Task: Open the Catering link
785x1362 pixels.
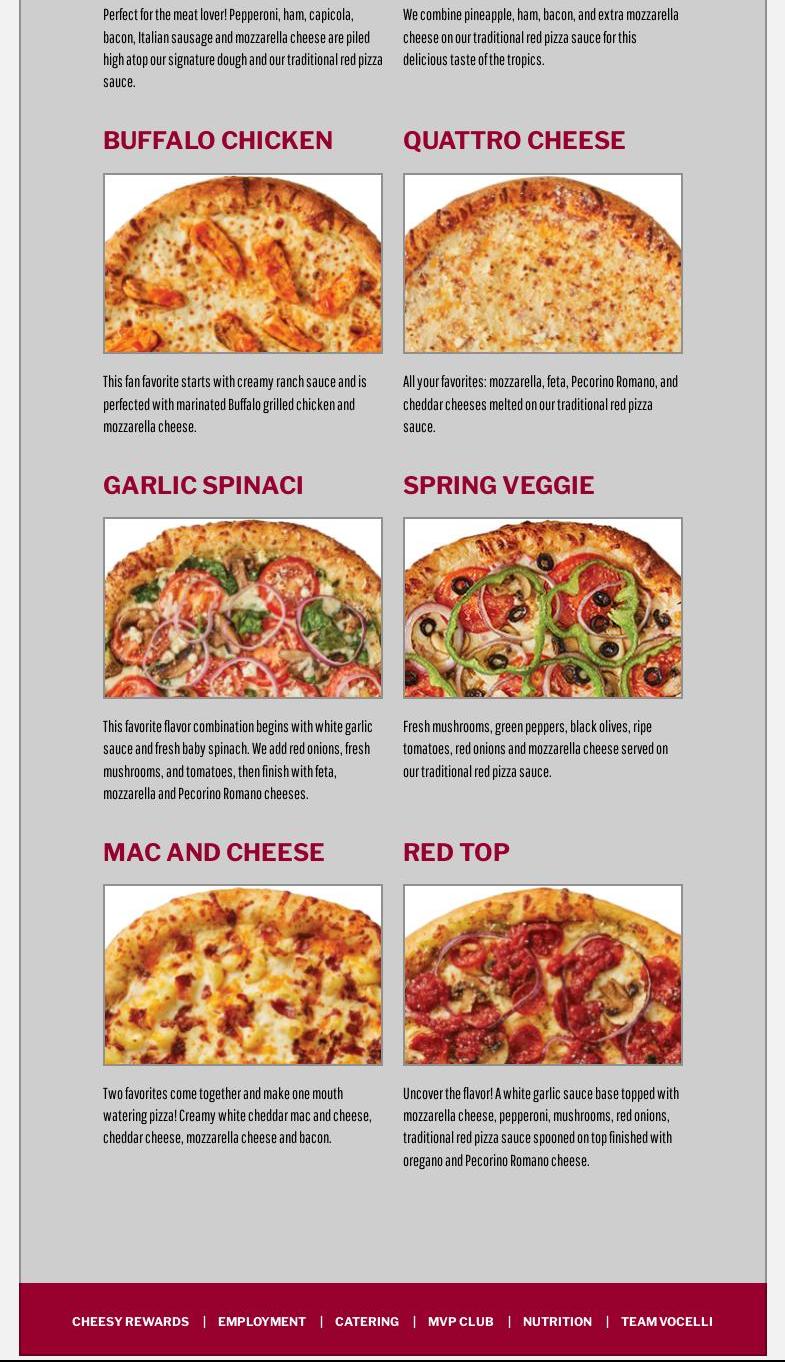Action: (x=367, y=1322)
